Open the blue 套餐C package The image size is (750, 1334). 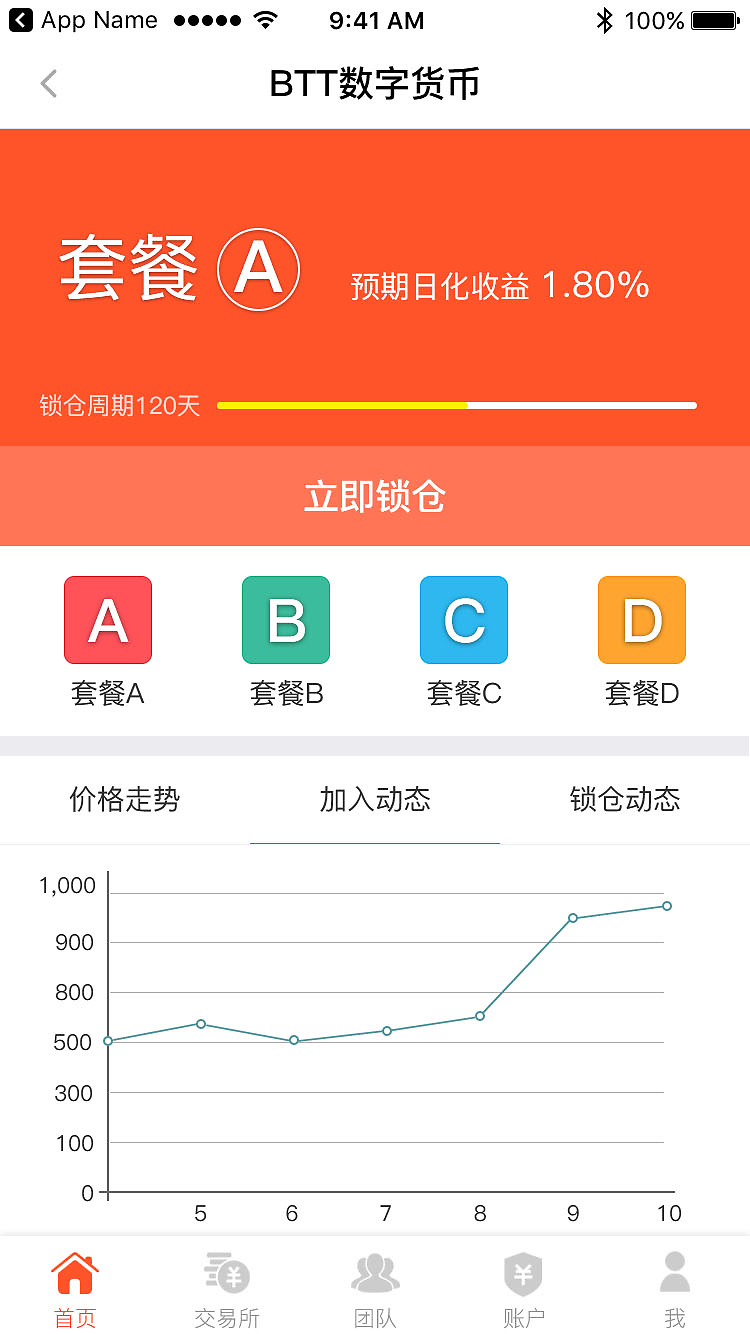(464, 642)
